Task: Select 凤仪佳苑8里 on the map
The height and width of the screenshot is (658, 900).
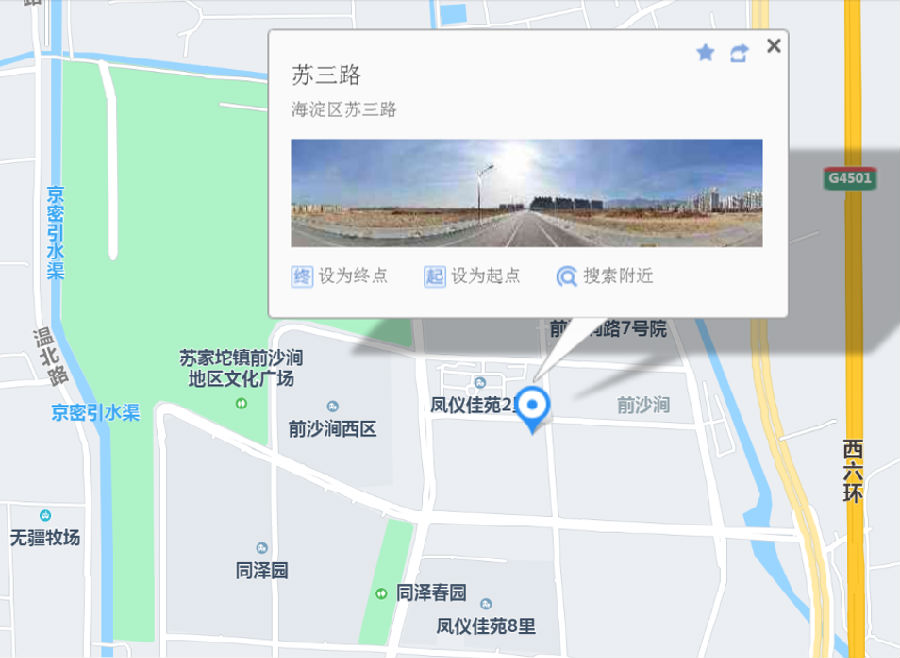Action: coord(486,626)
